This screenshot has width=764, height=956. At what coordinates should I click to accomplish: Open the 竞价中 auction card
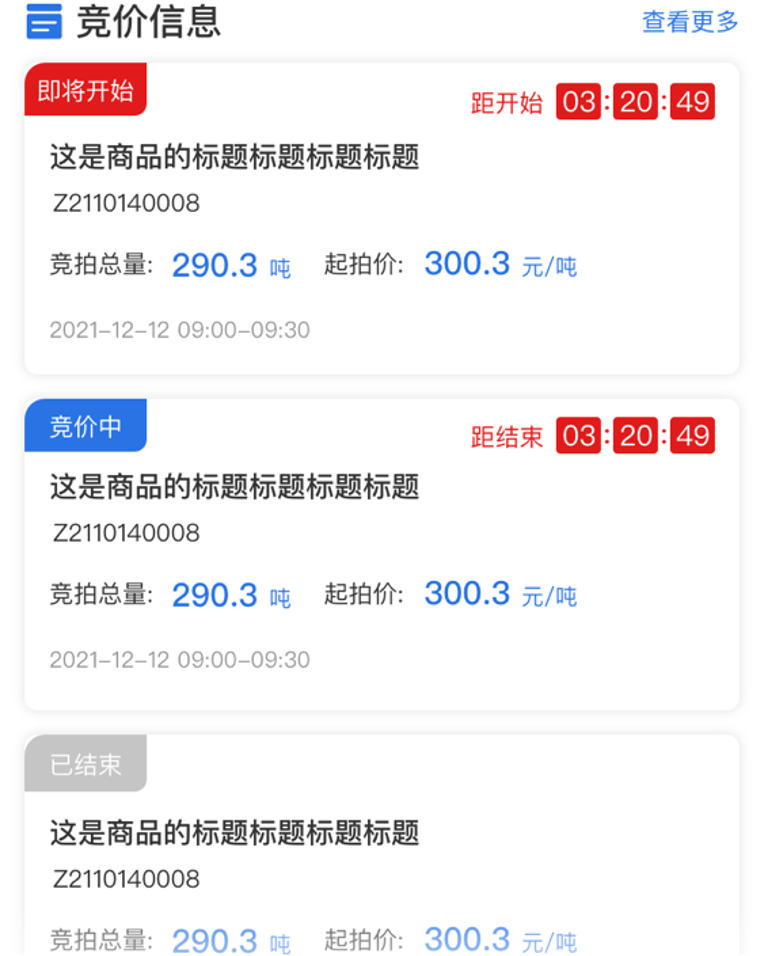pyautogui.click(x=380, y=555)
